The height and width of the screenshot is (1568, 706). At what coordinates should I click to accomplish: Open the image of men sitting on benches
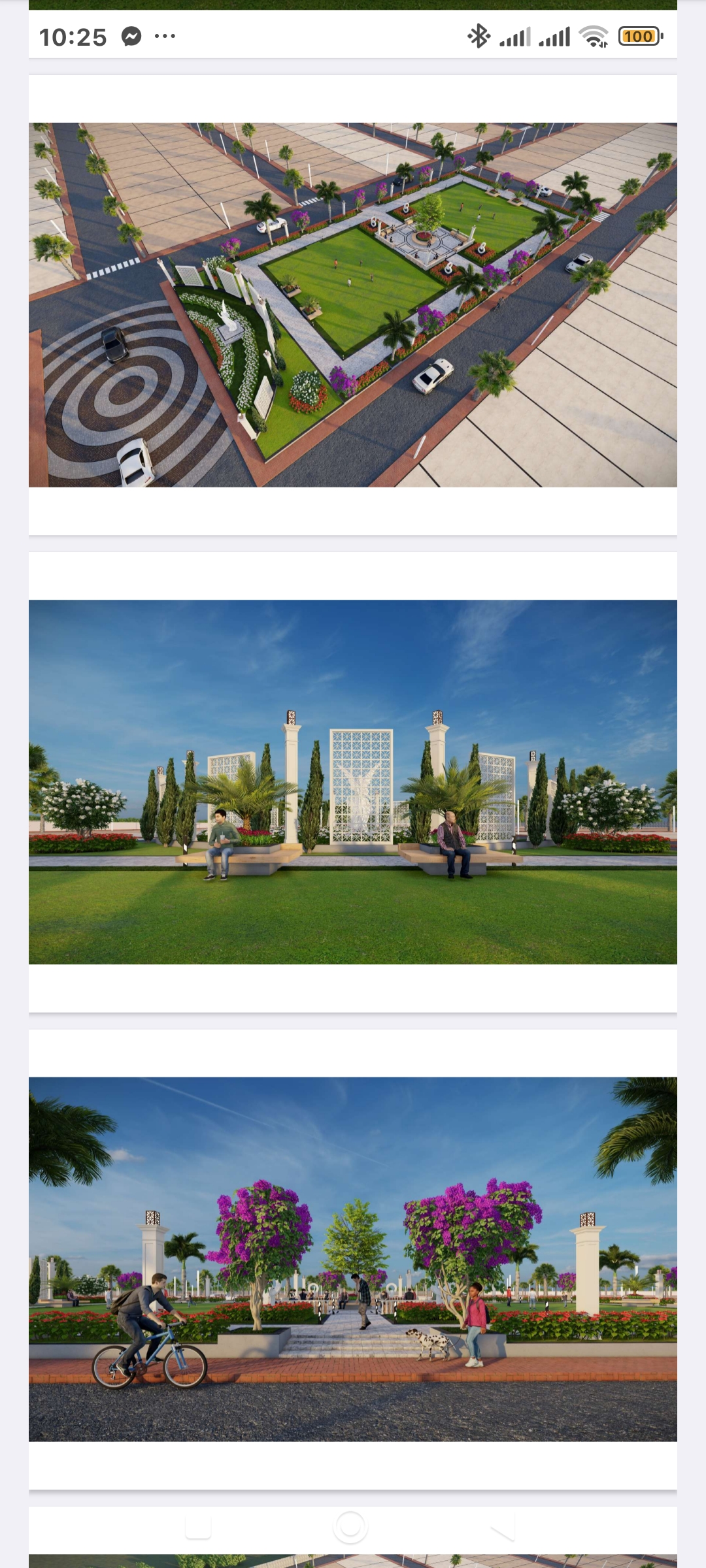[x=353, y=782]
